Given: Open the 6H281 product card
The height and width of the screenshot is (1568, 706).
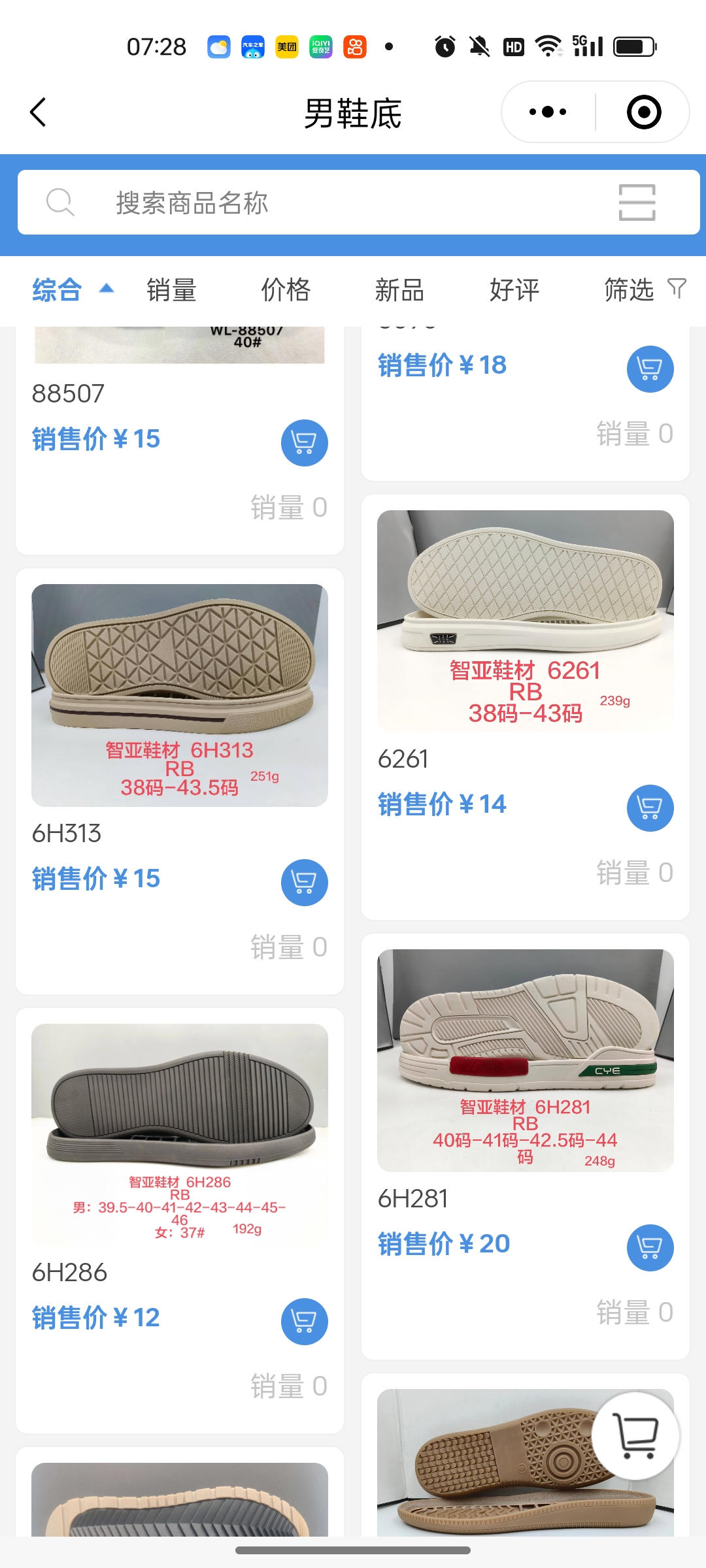Looking at the screenshot, I should tap(525, 1060).
